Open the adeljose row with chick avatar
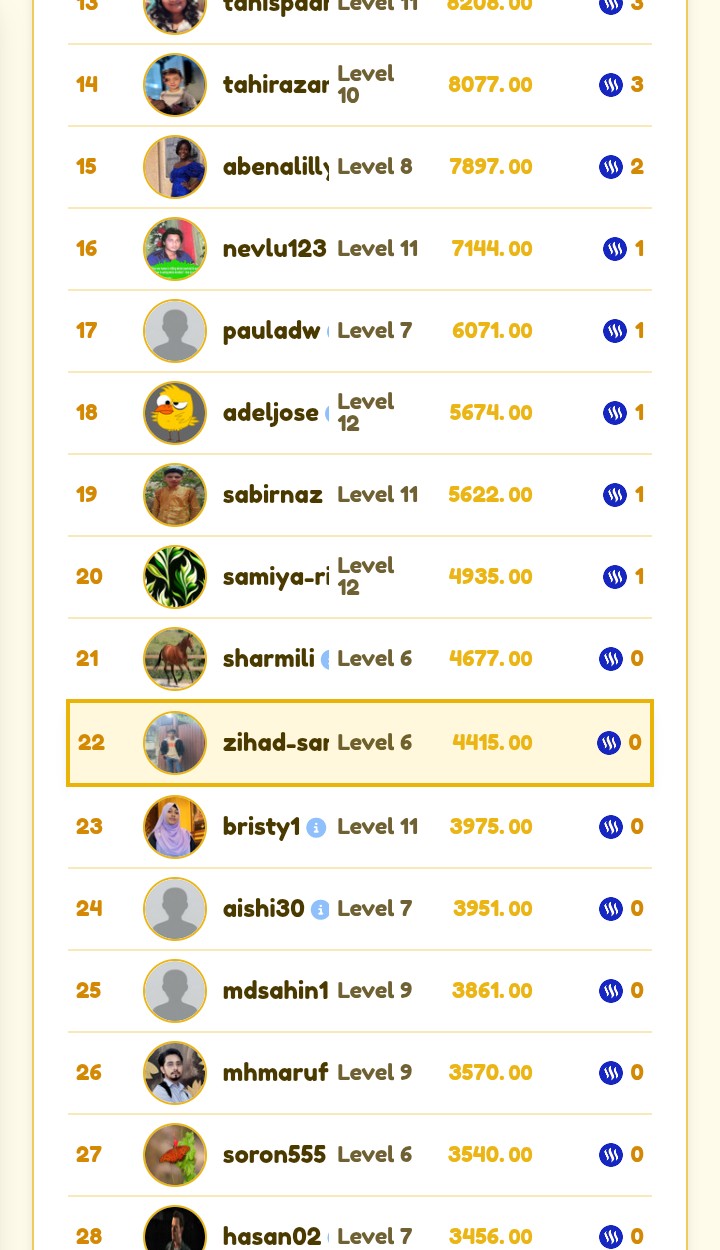The width and height of the screenshot is (720, 1250). (360, 413)
